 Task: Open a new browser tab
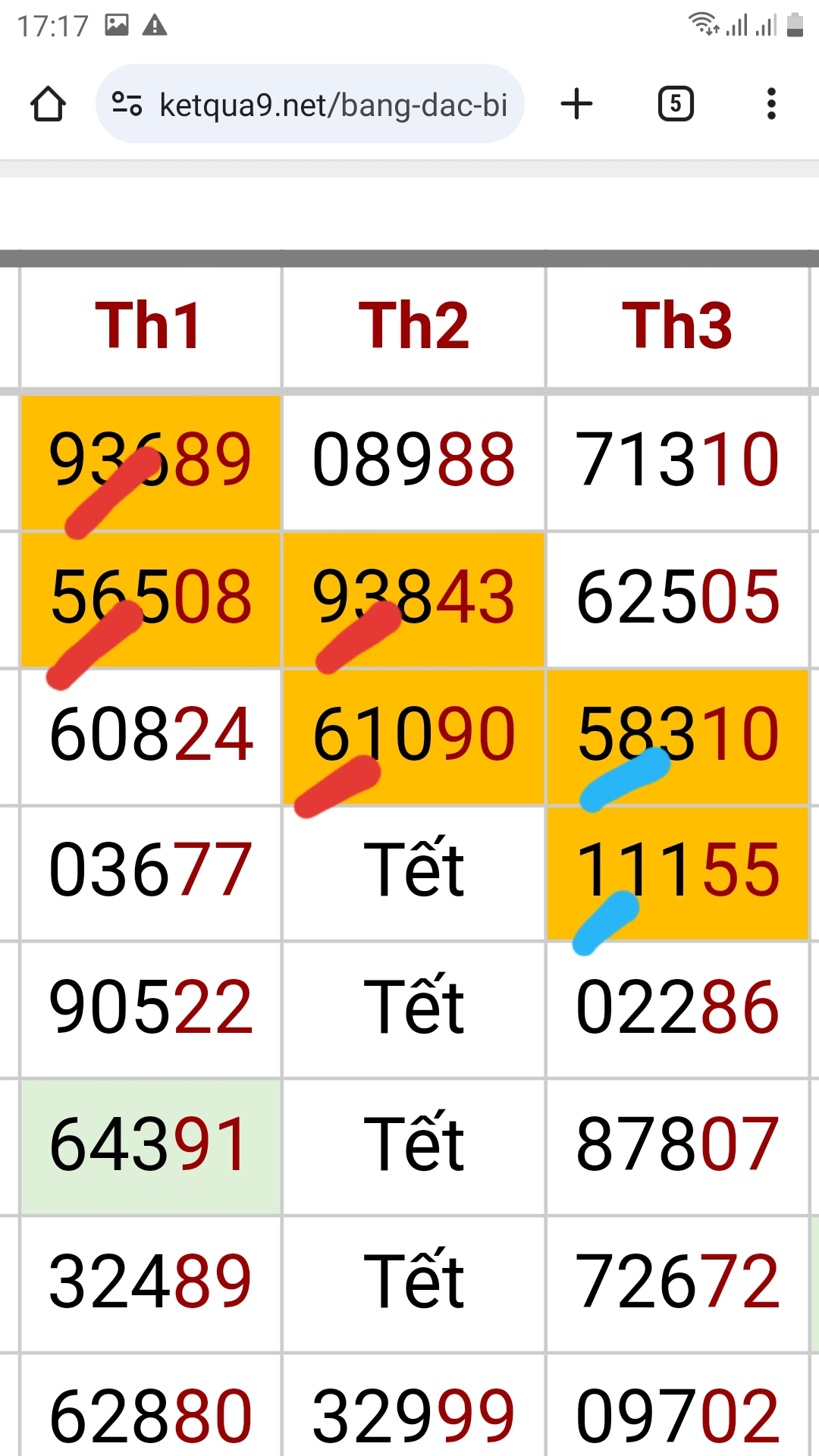tap(576, 104)
